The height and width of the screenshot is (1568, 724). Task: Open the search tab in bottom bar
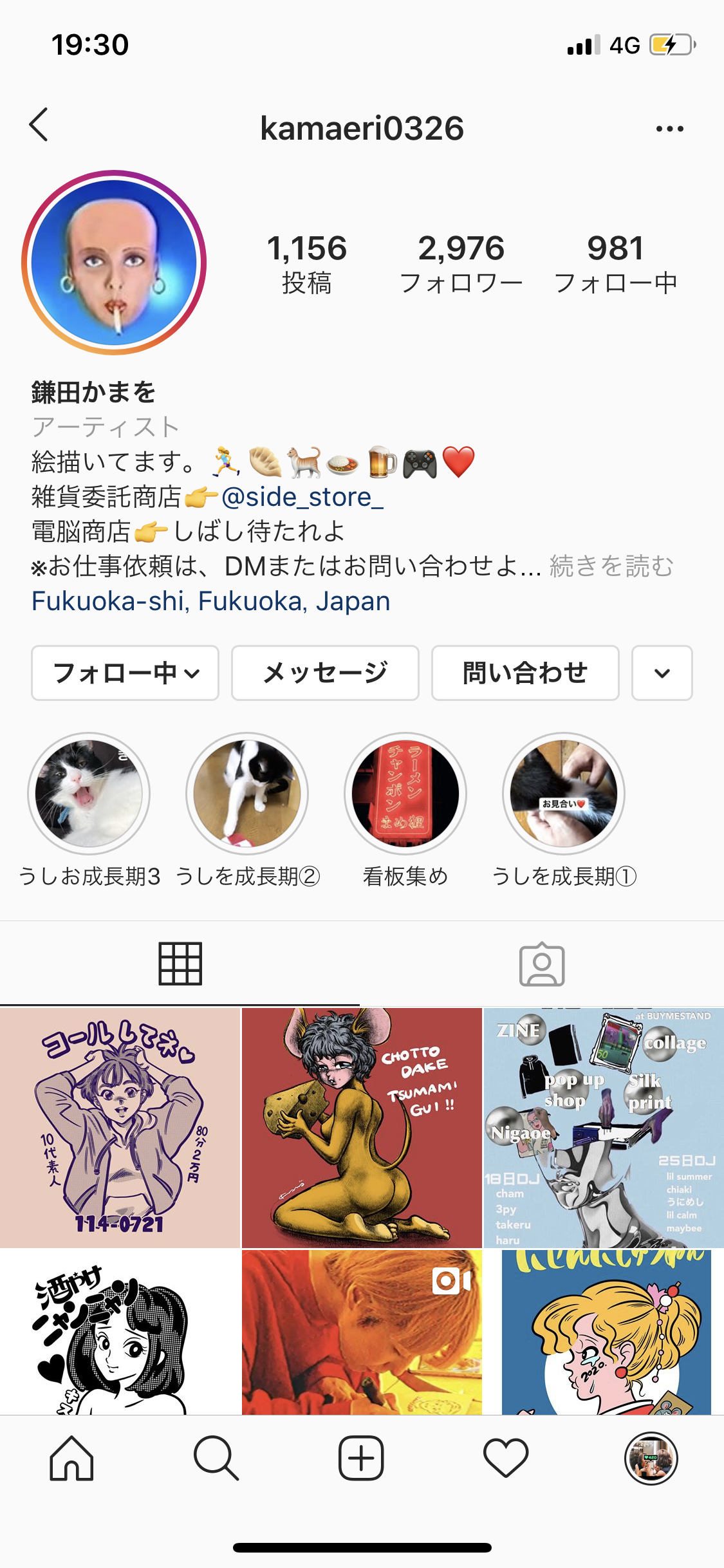(216, 1458)
